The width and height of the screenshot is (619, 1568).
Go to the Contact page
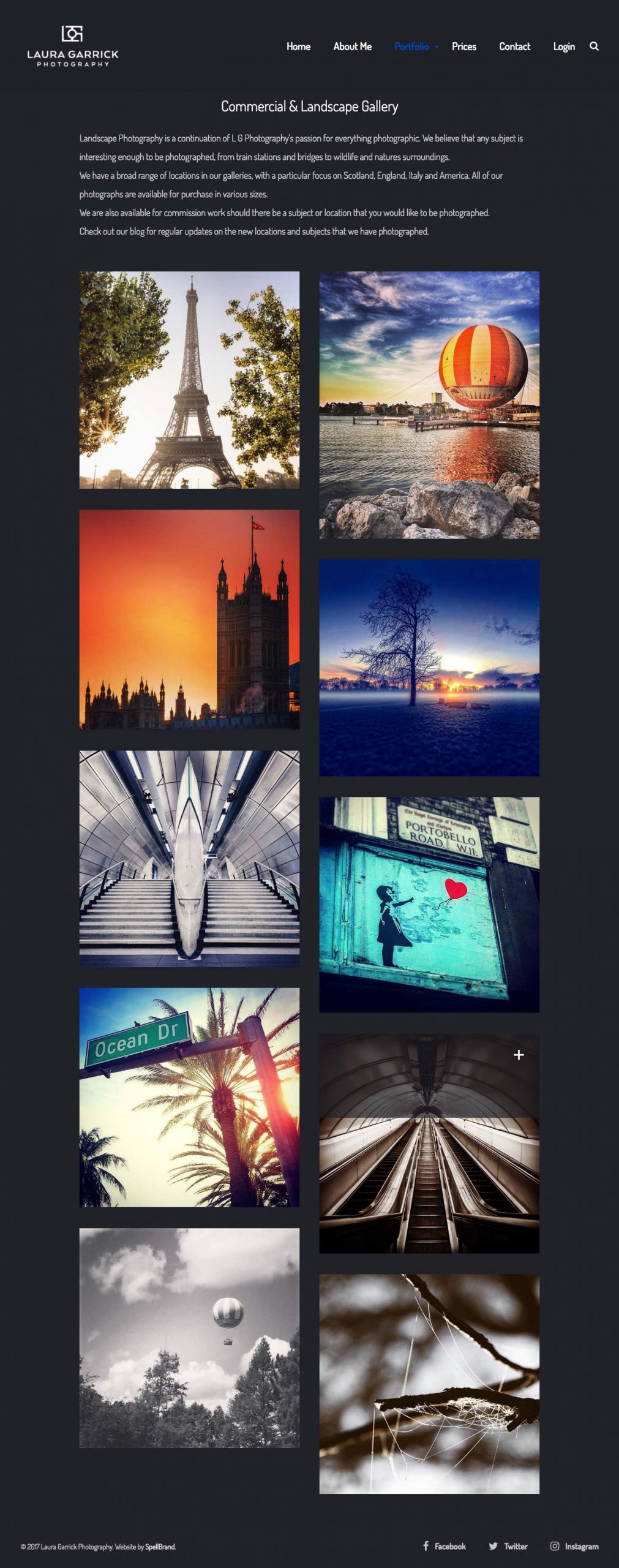(x=515, y=46)
